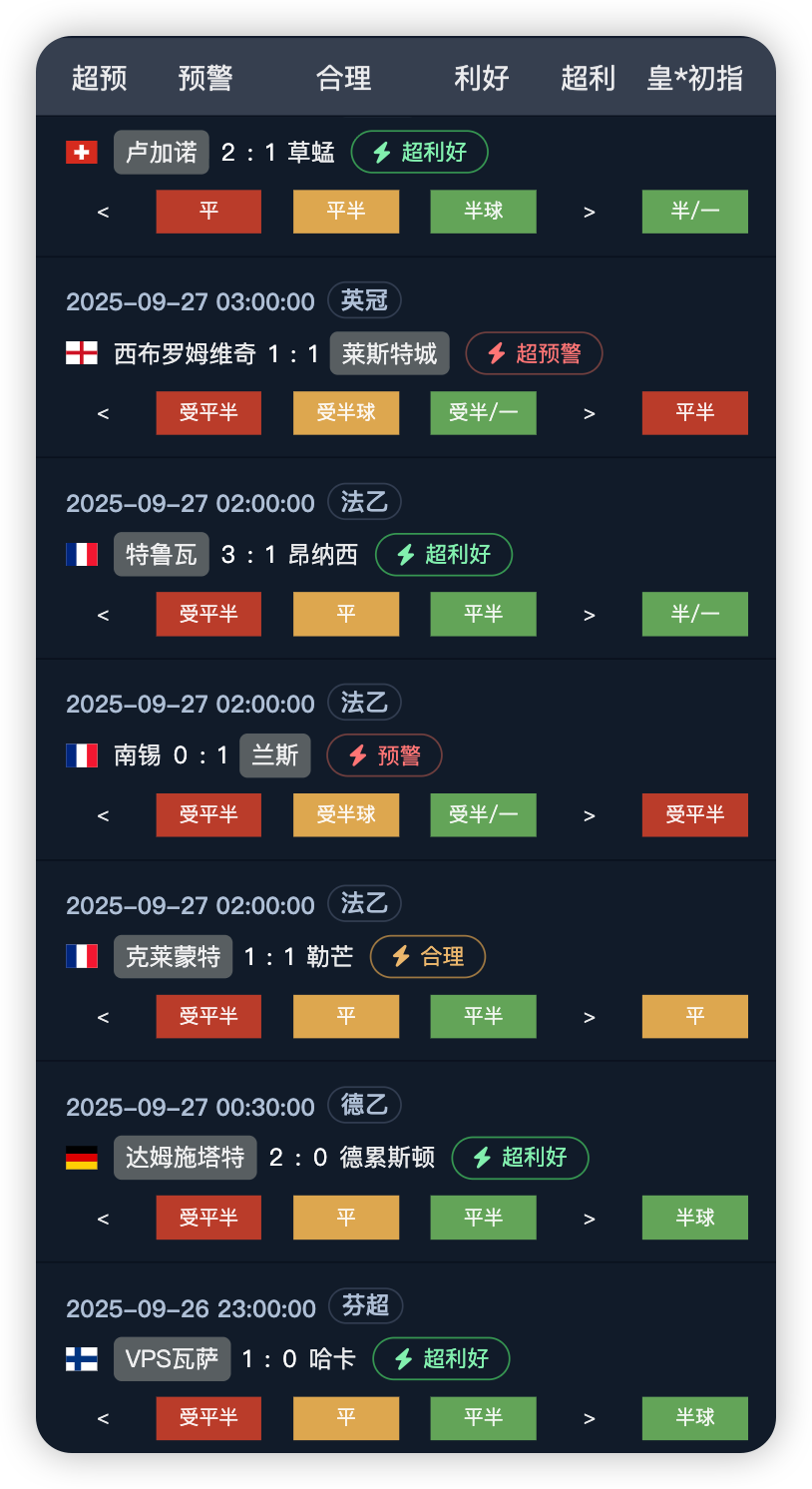The width and height of the screenshot is (812, 1489).
Task: Select the 合理 tab
Action: tap(343, 78)
